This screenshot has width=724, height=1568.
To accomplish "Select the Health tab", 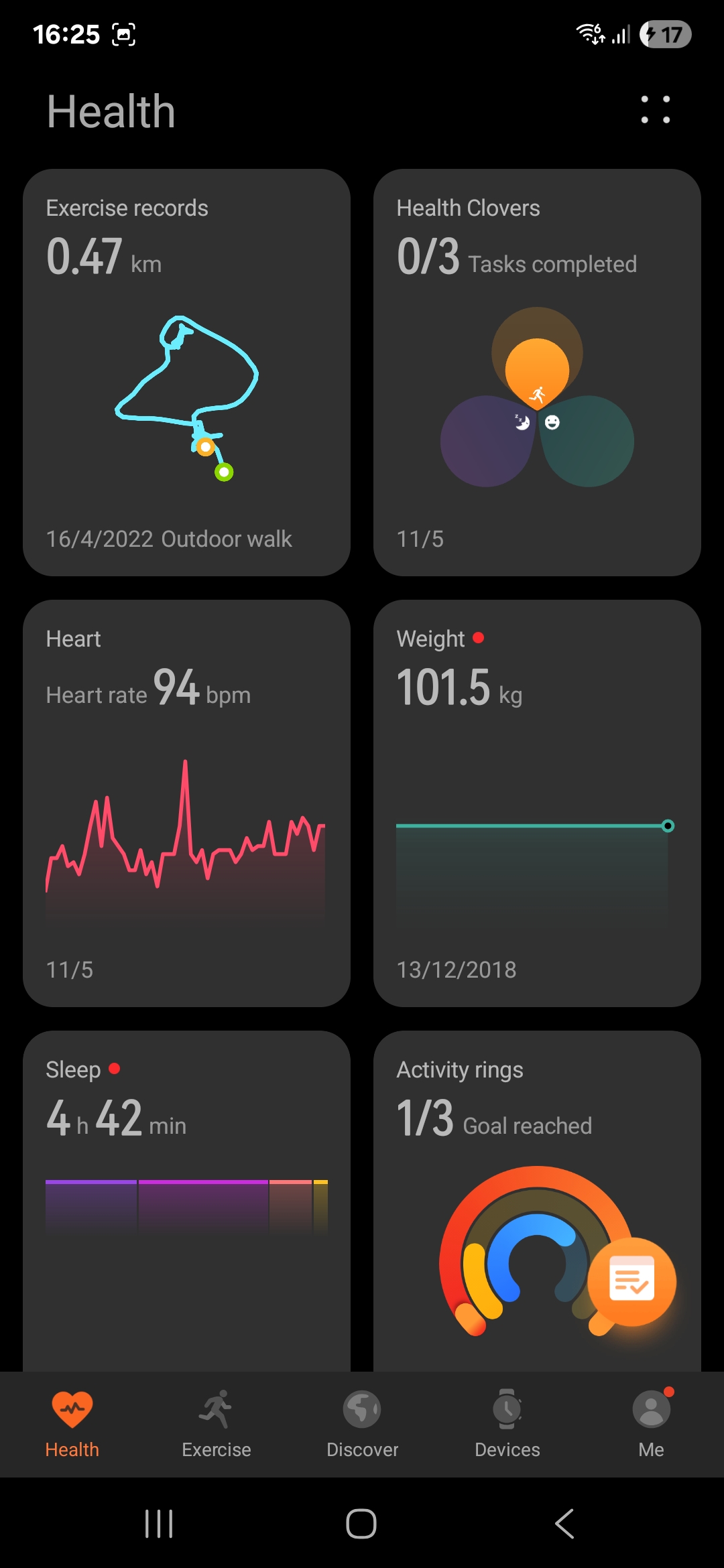I will click(x=72, y=1423).
